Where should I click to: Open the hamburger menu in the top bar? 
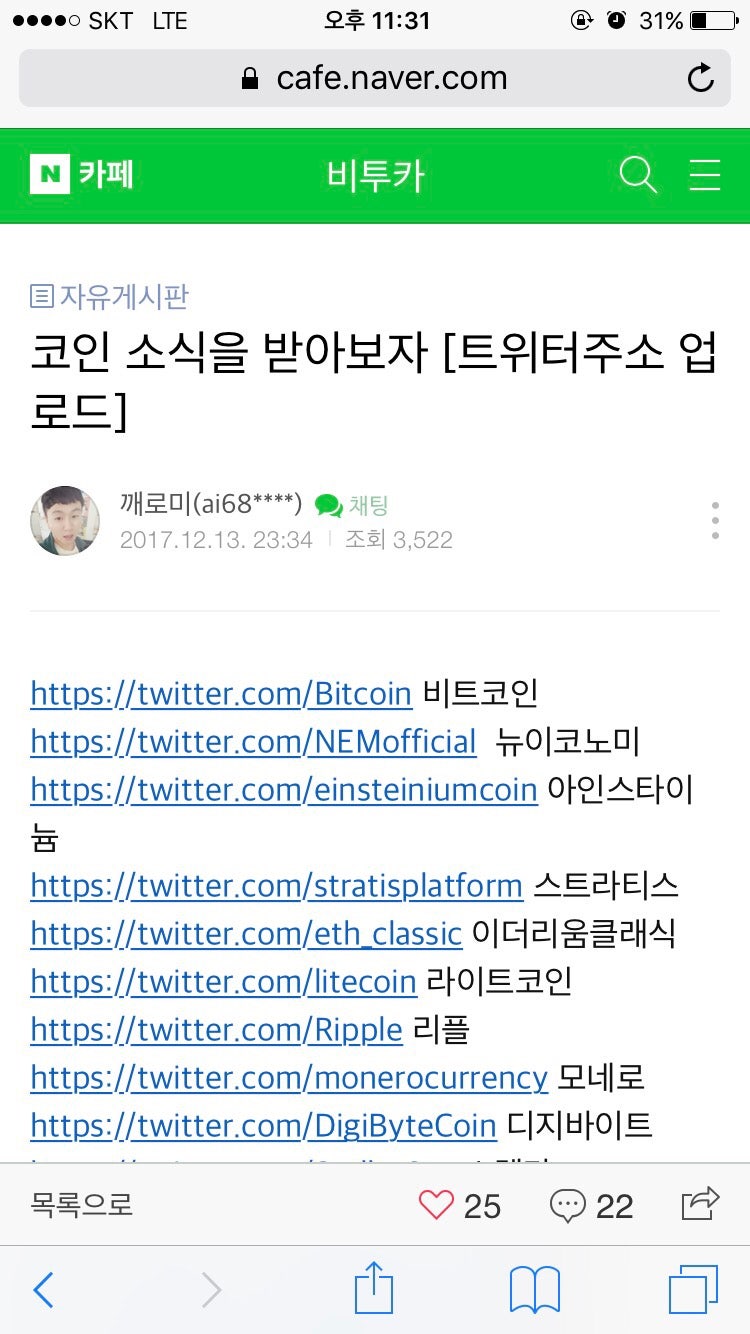pos(705,174)
